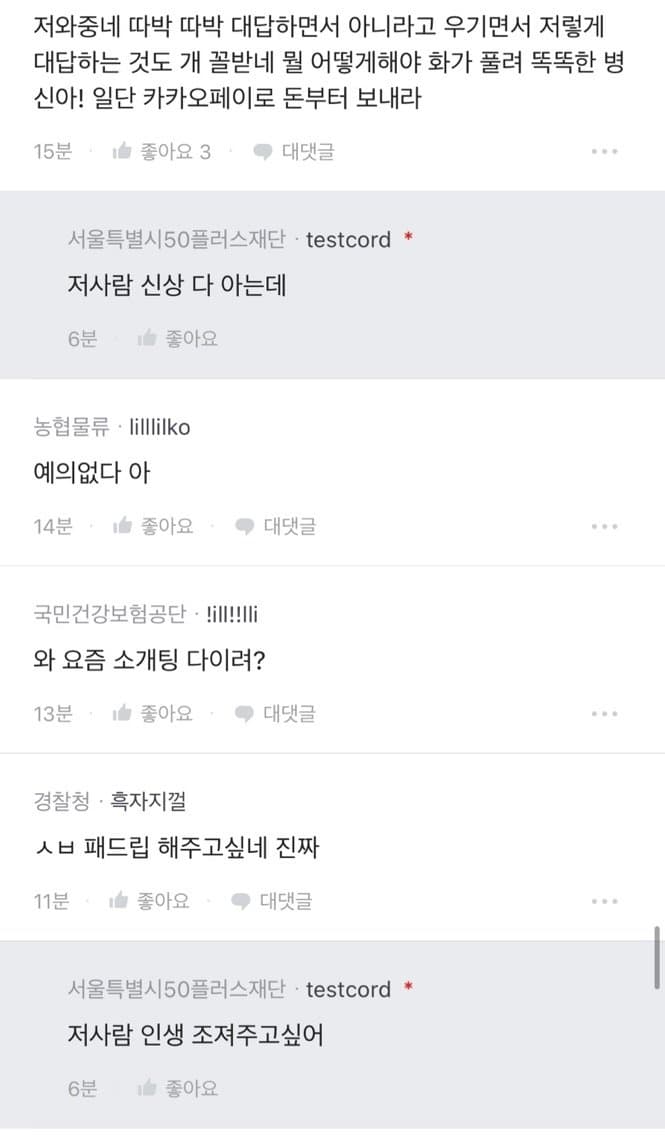Like testcord's reply '저사람 신상 다 아는데'
Image resolution: width=665 pixels, height=1136 pixels.
(178, 339)
